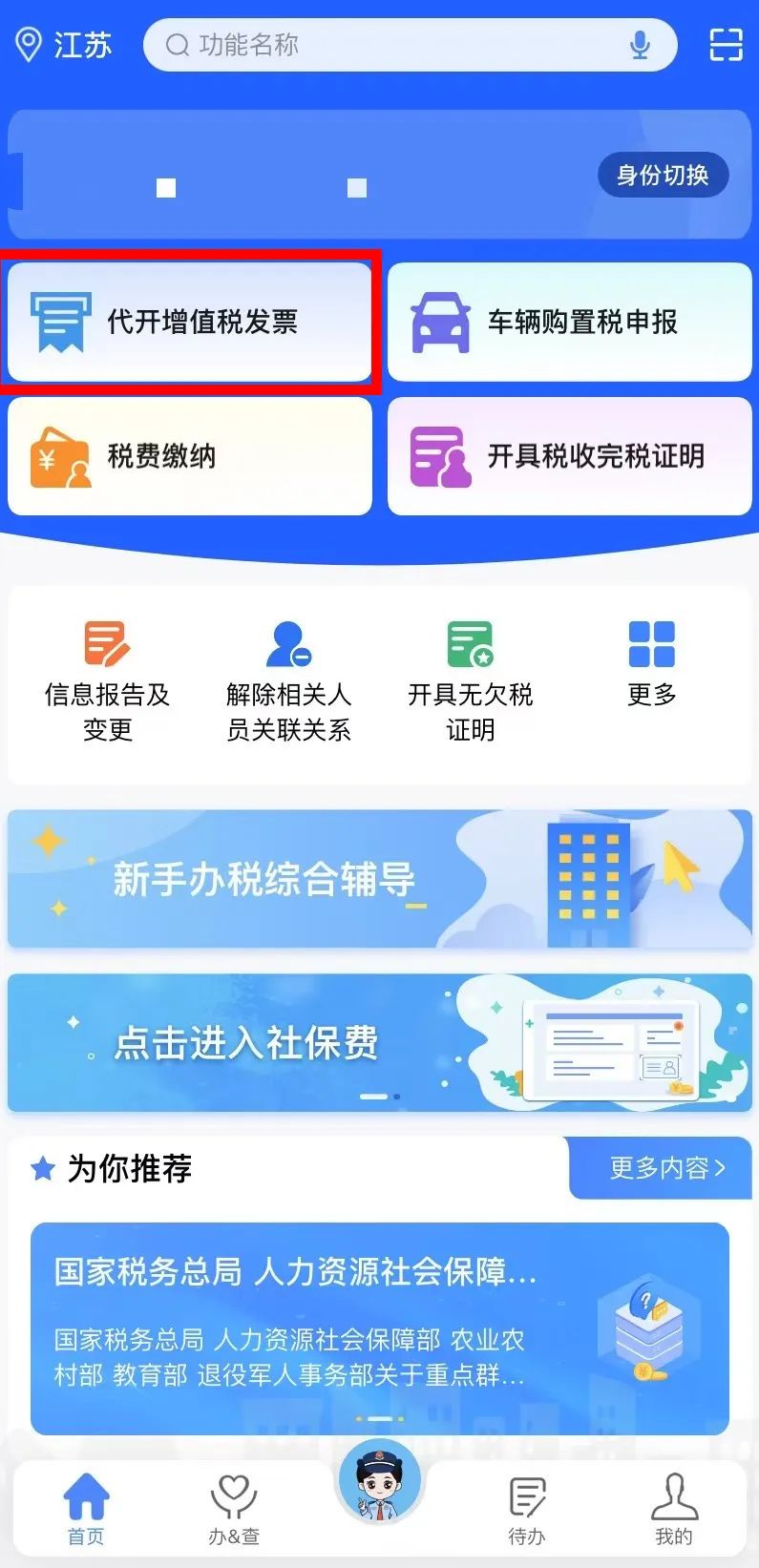Tap the tax officer avatar in bottom navigation

[x=379, y=1480]
